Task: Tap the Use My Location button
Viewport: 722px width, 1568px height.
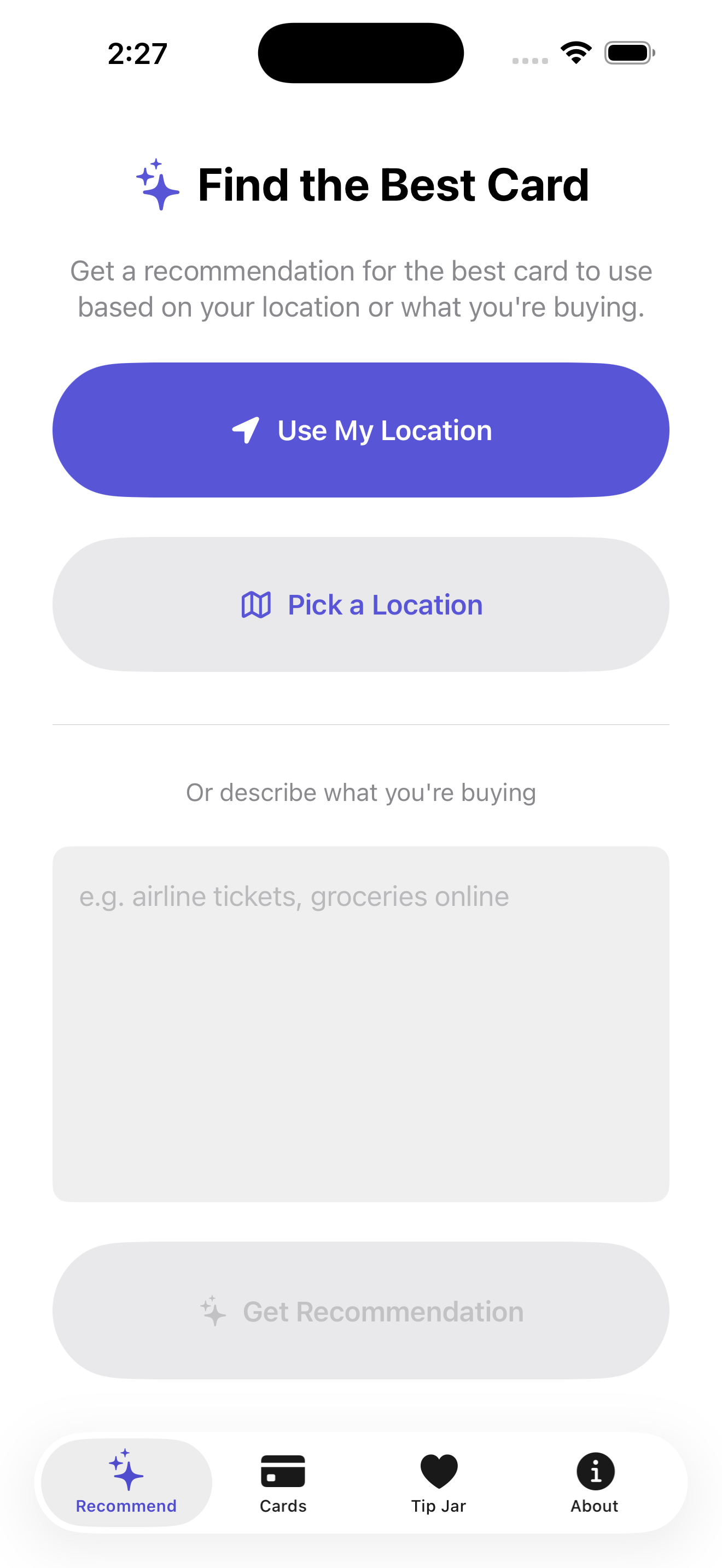Action: coord(361,430)
